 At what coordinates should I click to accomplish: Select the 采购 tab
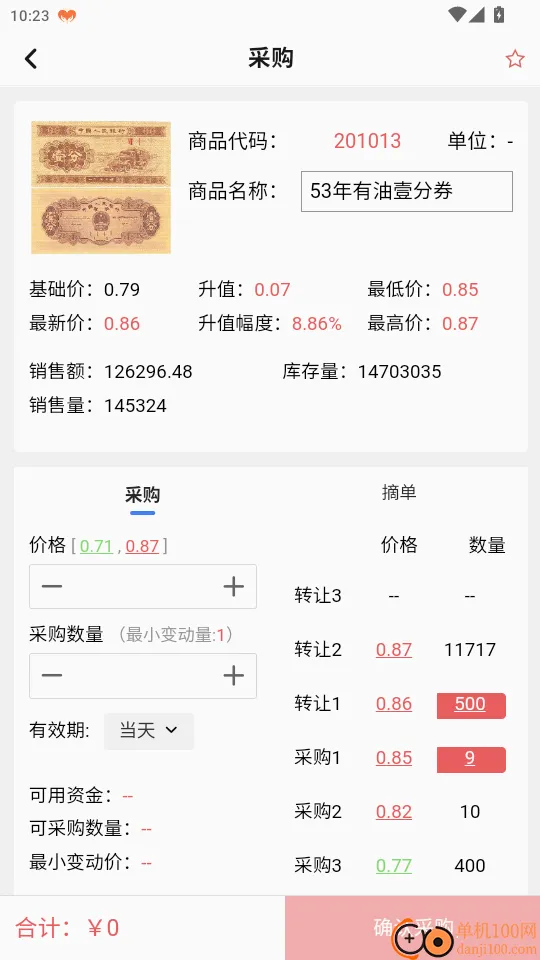pos(143,495)
